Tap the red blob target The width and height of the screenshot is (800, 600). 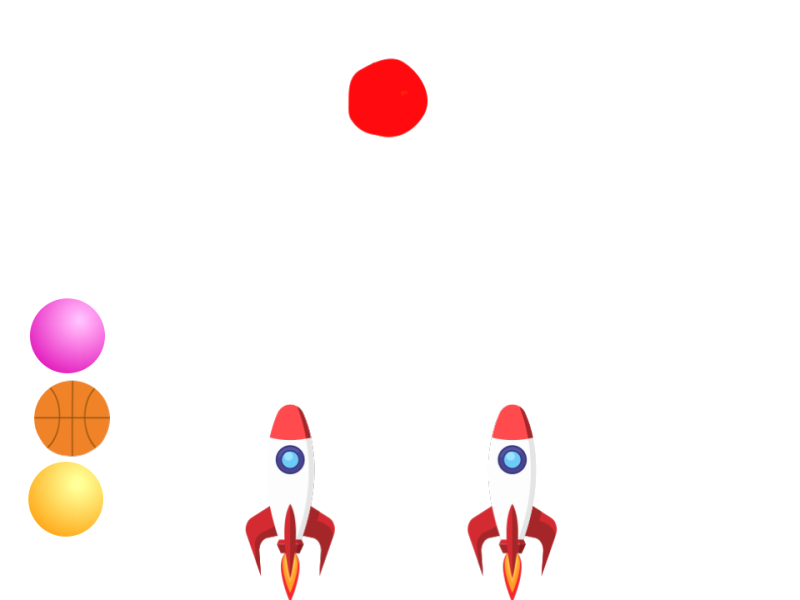point(387,98)
